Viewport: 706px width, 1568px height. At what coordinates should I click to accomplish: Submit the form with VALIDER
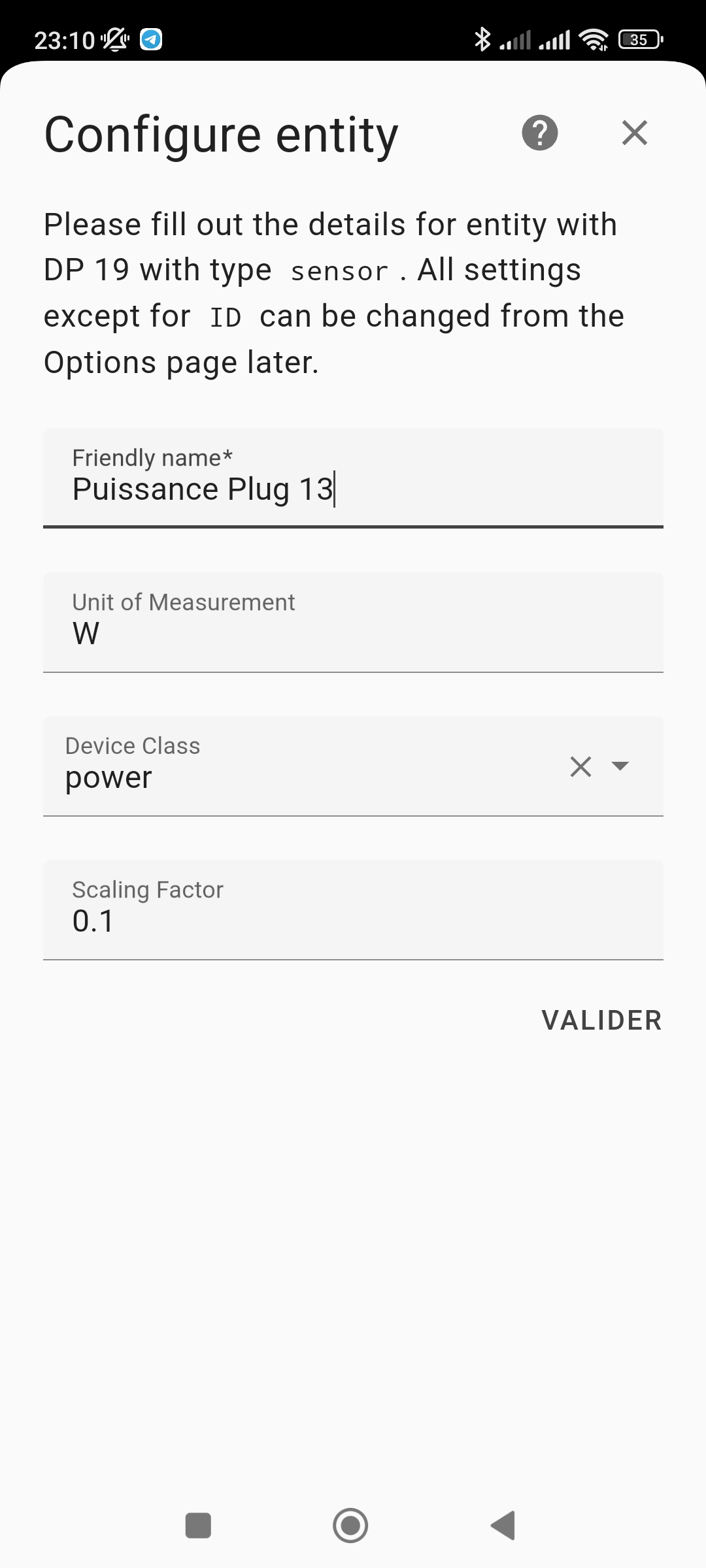coord(601,1021)
